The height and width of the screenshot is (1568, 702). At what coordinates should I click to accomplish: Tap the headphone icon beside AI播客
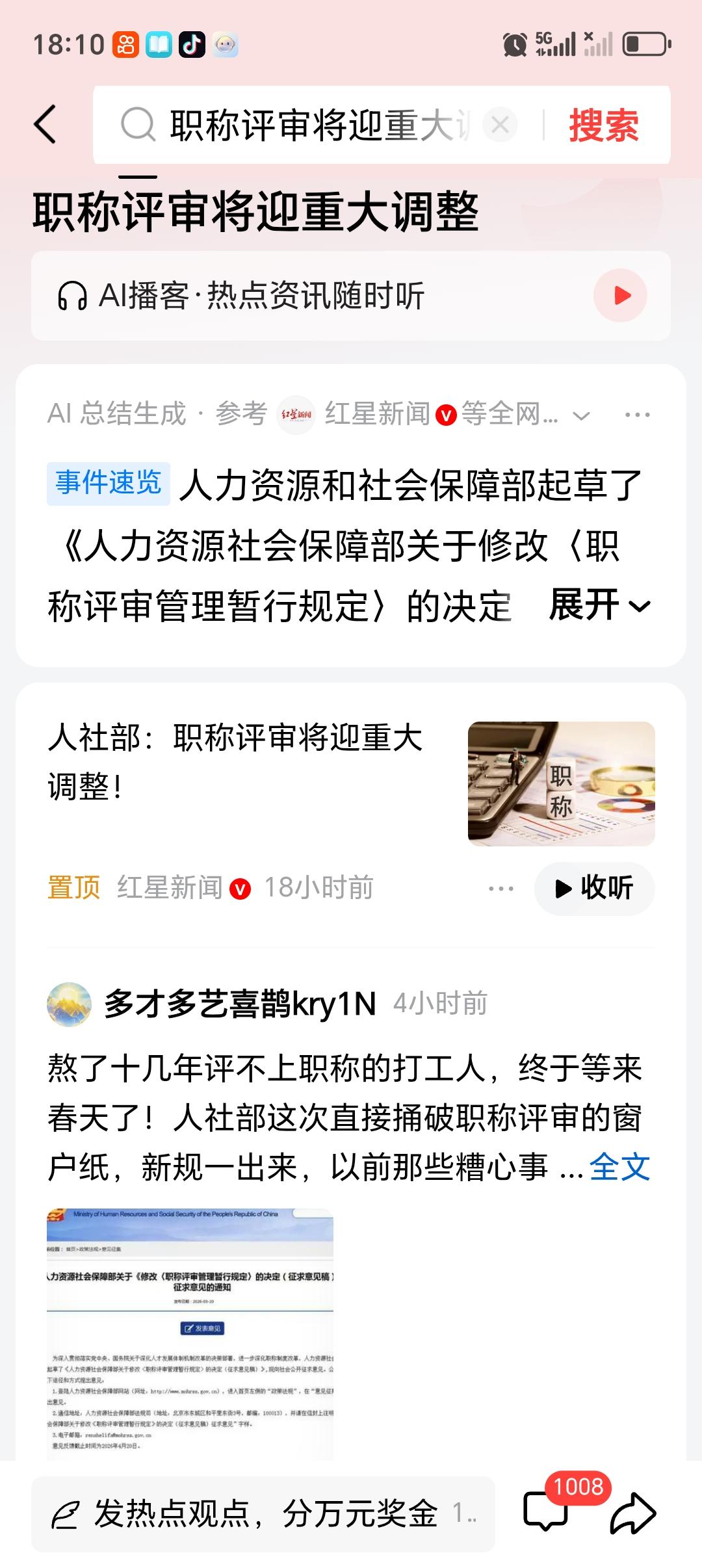pos(75,296)
